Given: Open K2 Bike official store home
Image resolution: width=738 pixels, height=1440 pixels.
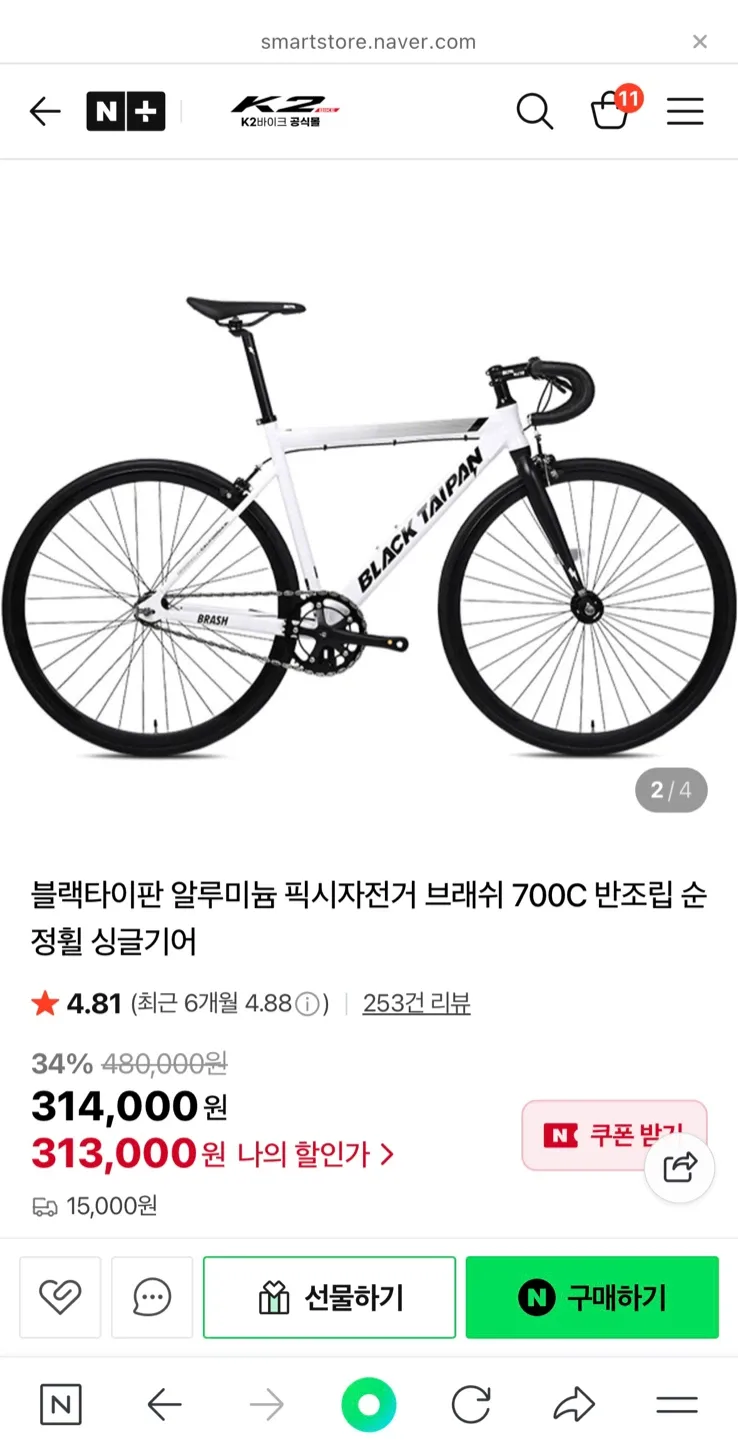Looking at the screenshot, I should [285, 111].
